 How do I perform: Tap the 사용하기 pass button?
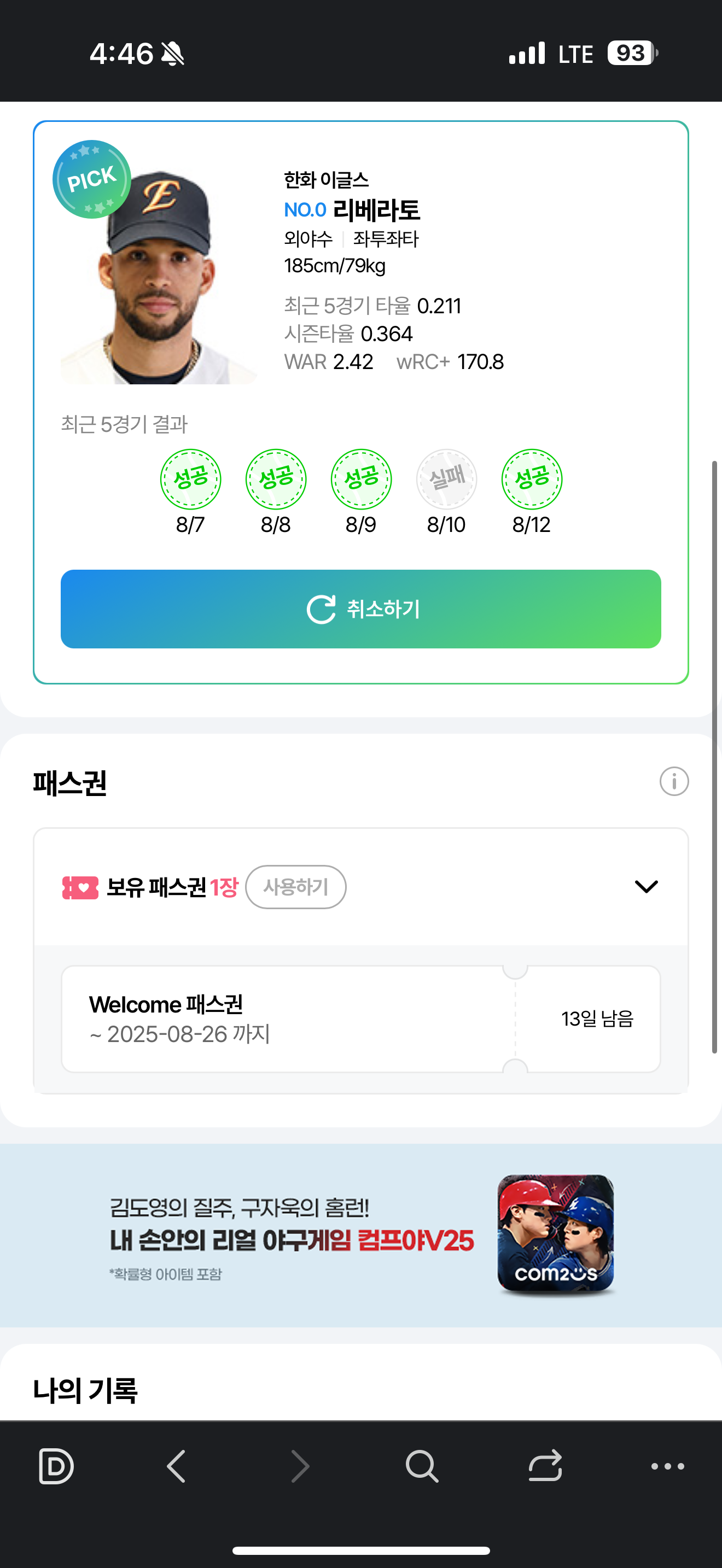pos(296,887)
